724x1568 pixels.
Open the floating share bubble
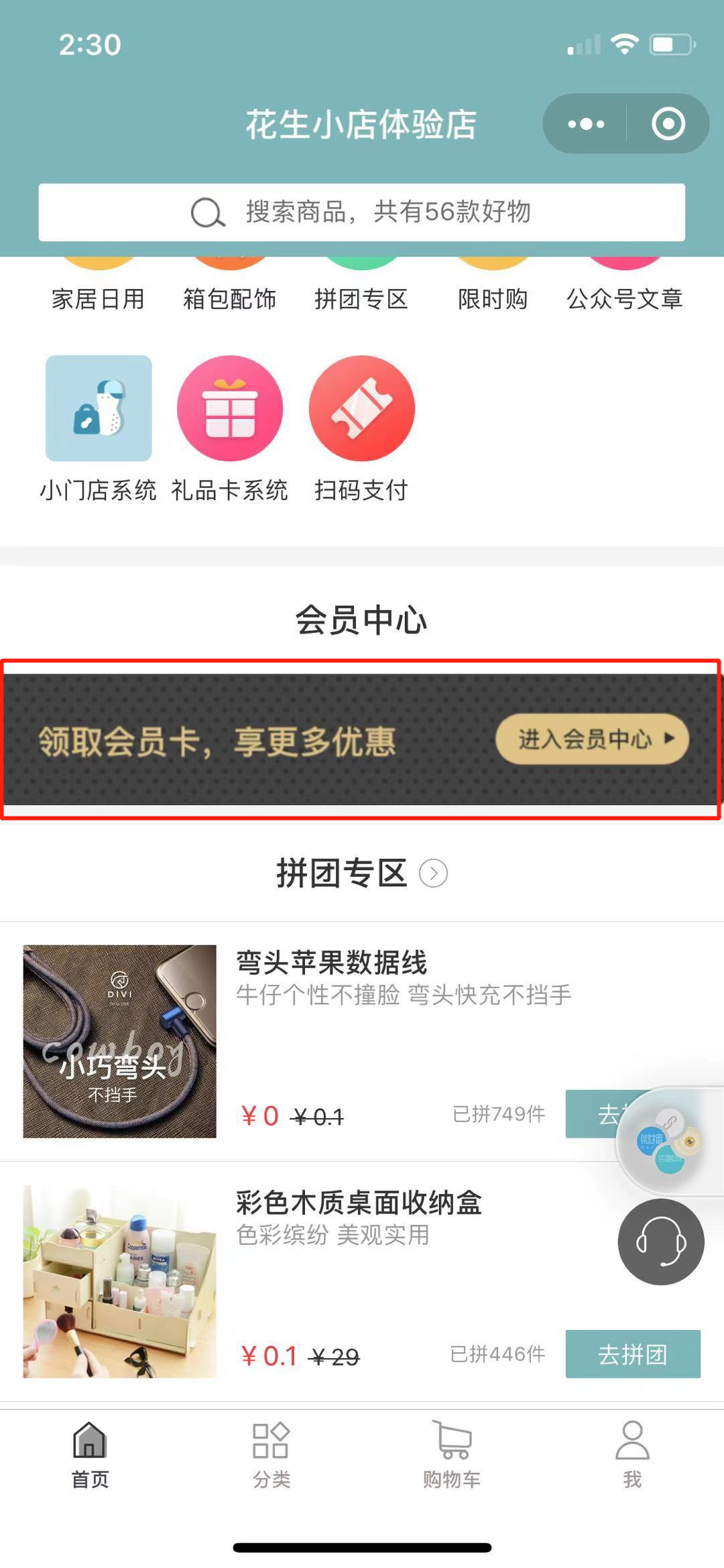pyautogui.click(x=667, y=1140)
